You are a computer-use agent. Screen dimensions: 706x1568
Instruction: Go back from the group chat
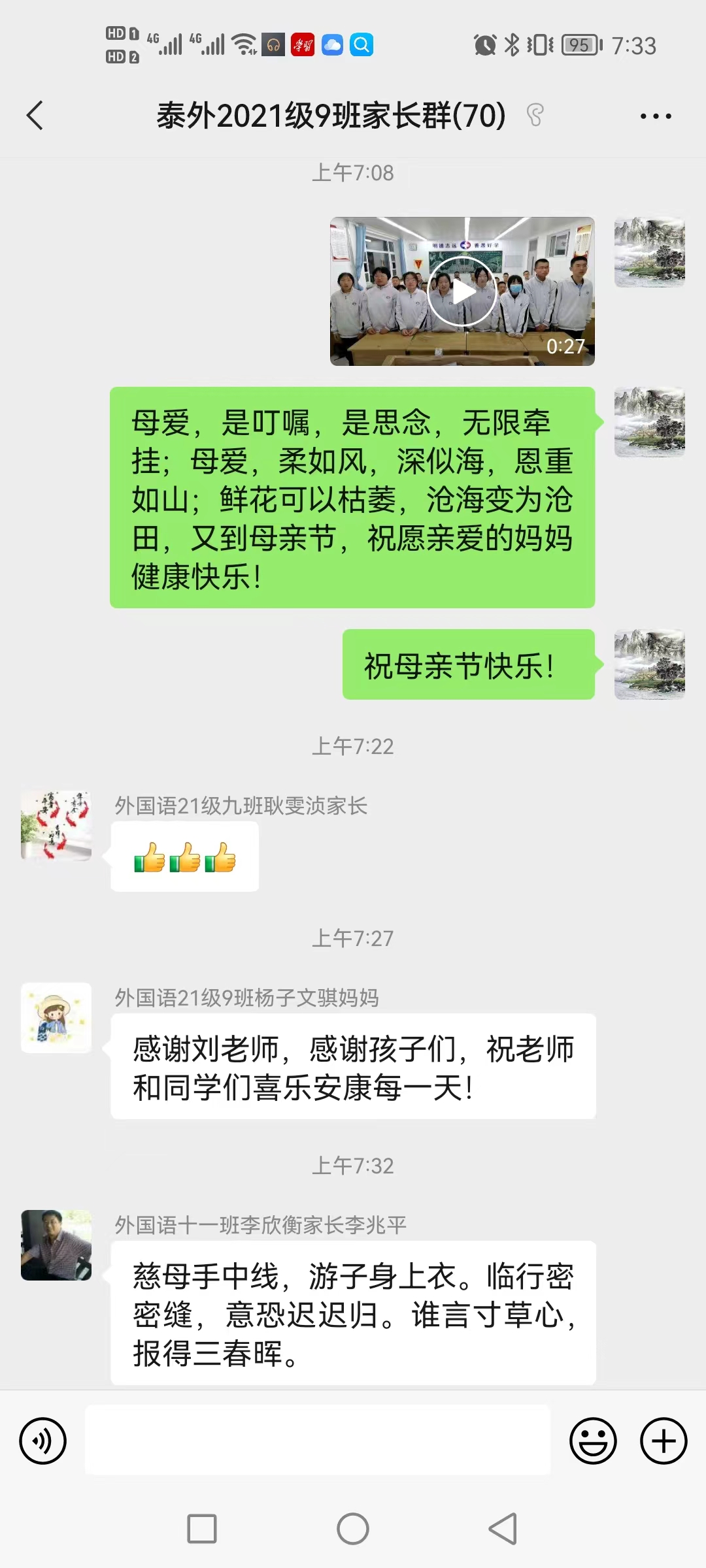click(35, 116)
